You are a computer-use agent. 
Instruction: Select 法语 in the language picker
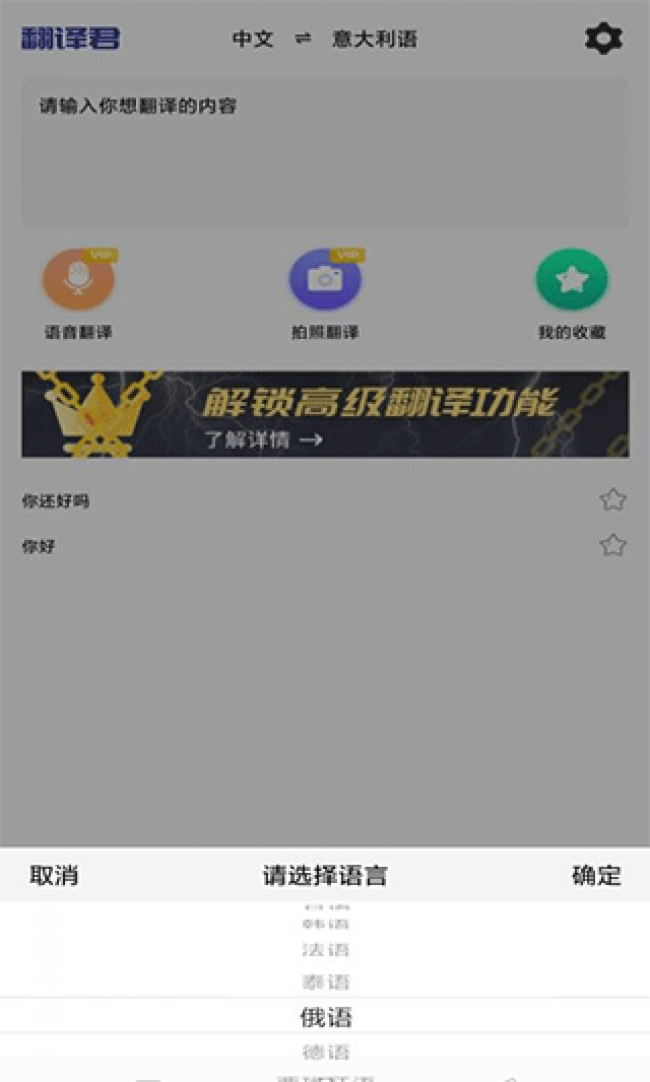tap(325, 949)
